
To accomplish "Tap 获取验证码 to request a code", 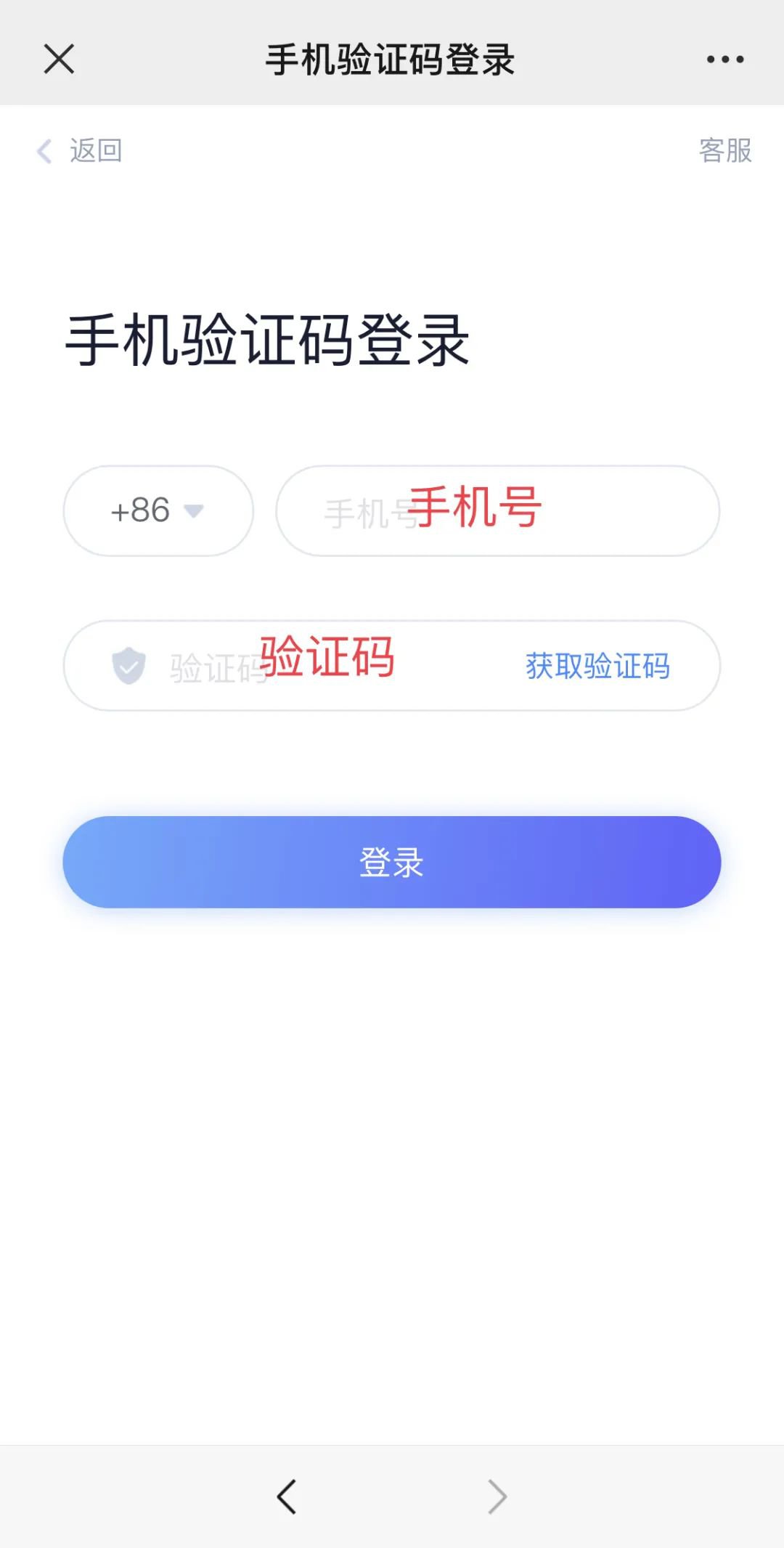I will click(597, 666).
